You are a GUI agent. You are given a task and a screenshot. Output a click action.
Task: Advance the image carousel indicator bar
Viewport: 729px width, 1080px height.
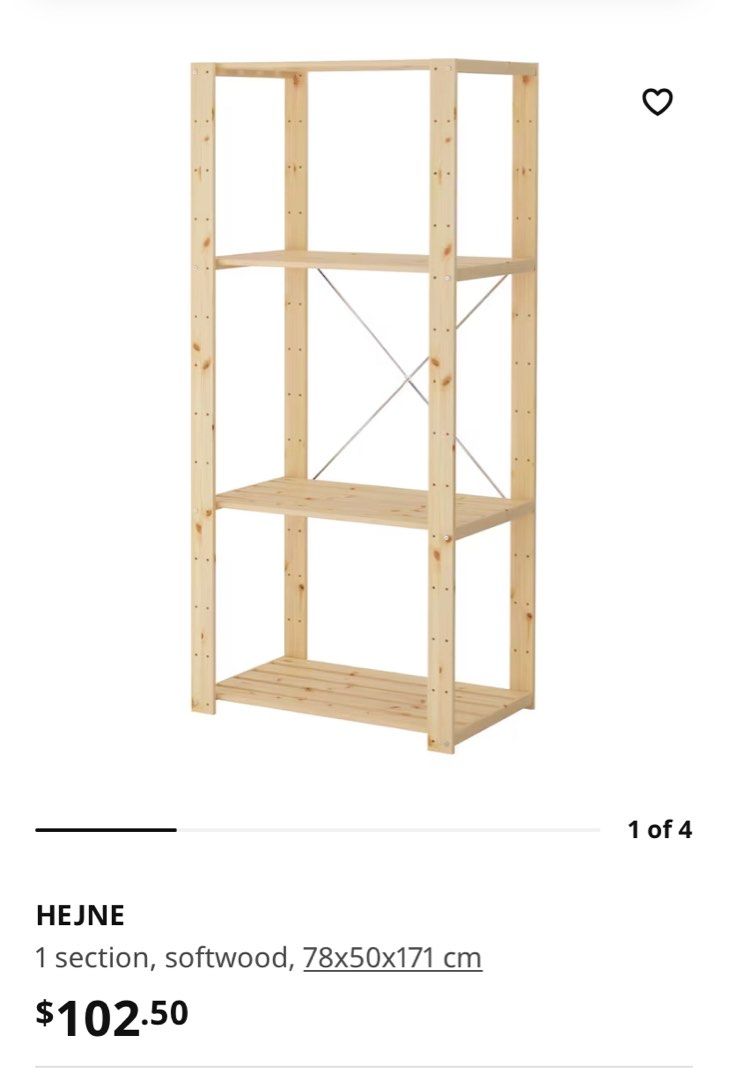pos(300,828)
